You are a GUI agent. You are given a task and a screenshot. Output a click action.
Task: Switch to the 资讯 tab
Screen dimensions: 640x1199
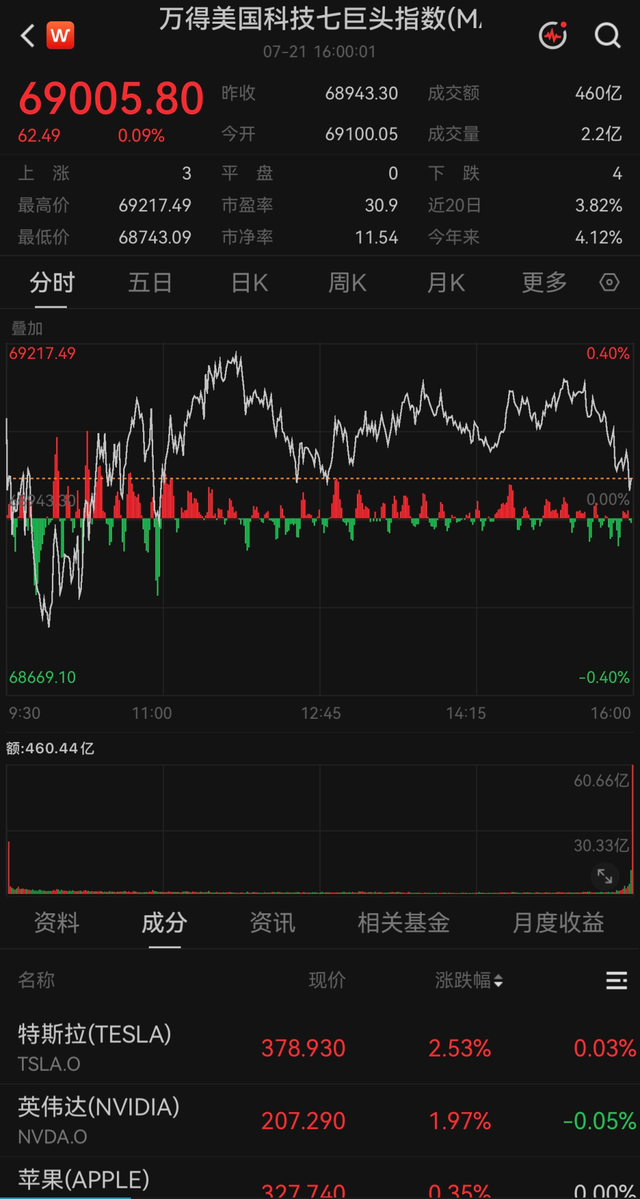[272, 923]
